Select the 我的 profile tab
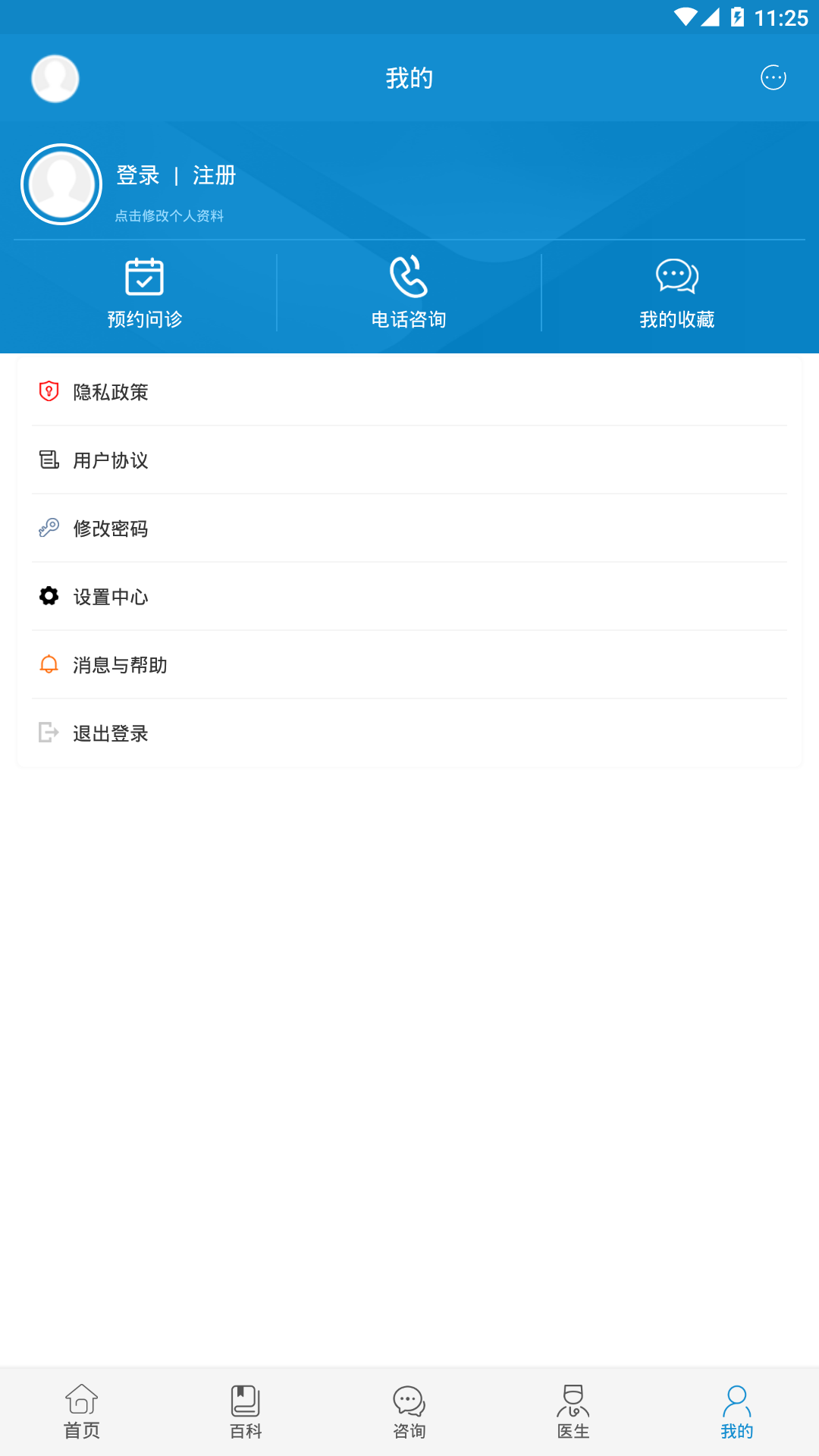Screen dimensions: 819x1456 [736, 1412]
